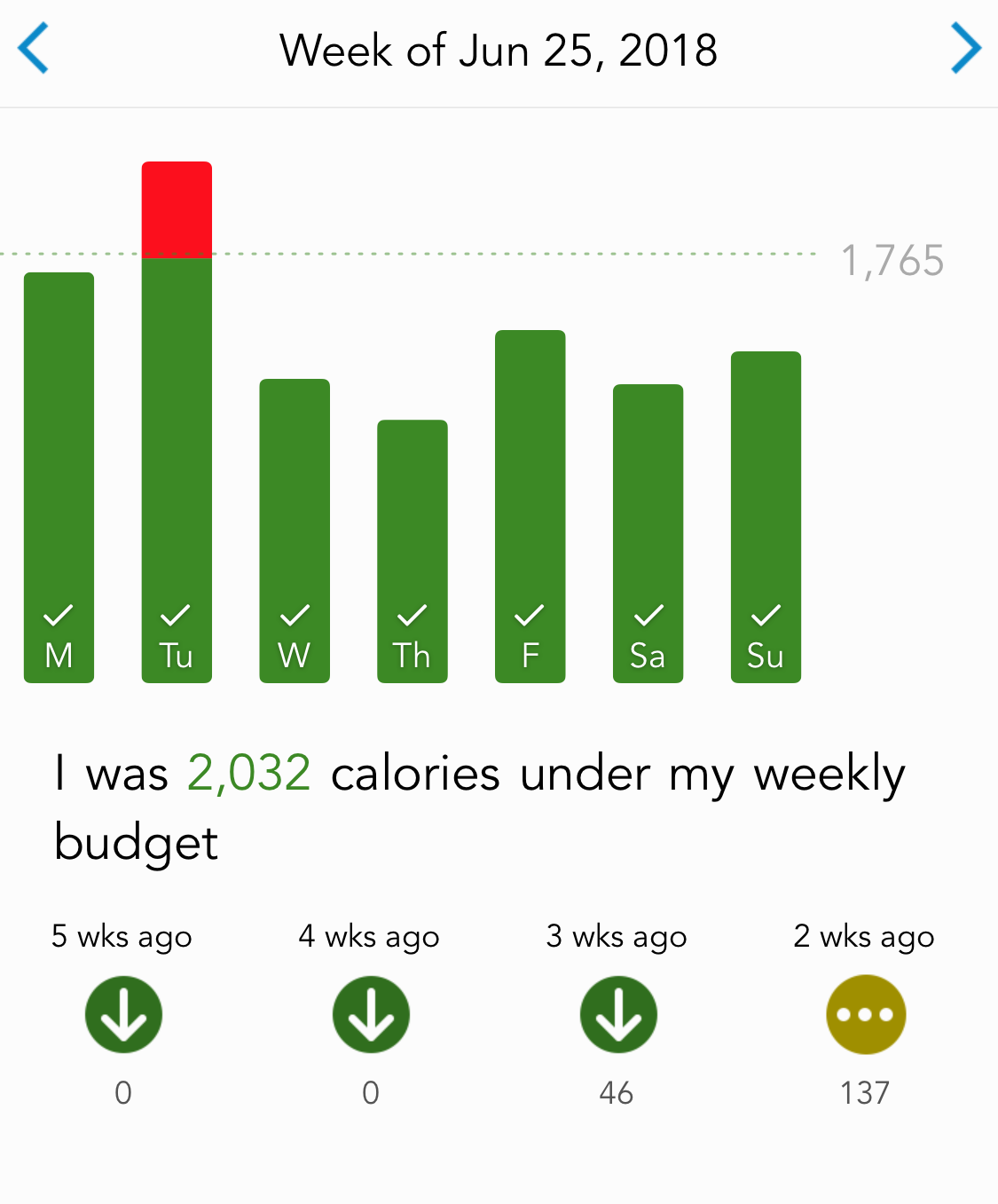
Task: Go to the previous week
Action: point(34,49)
